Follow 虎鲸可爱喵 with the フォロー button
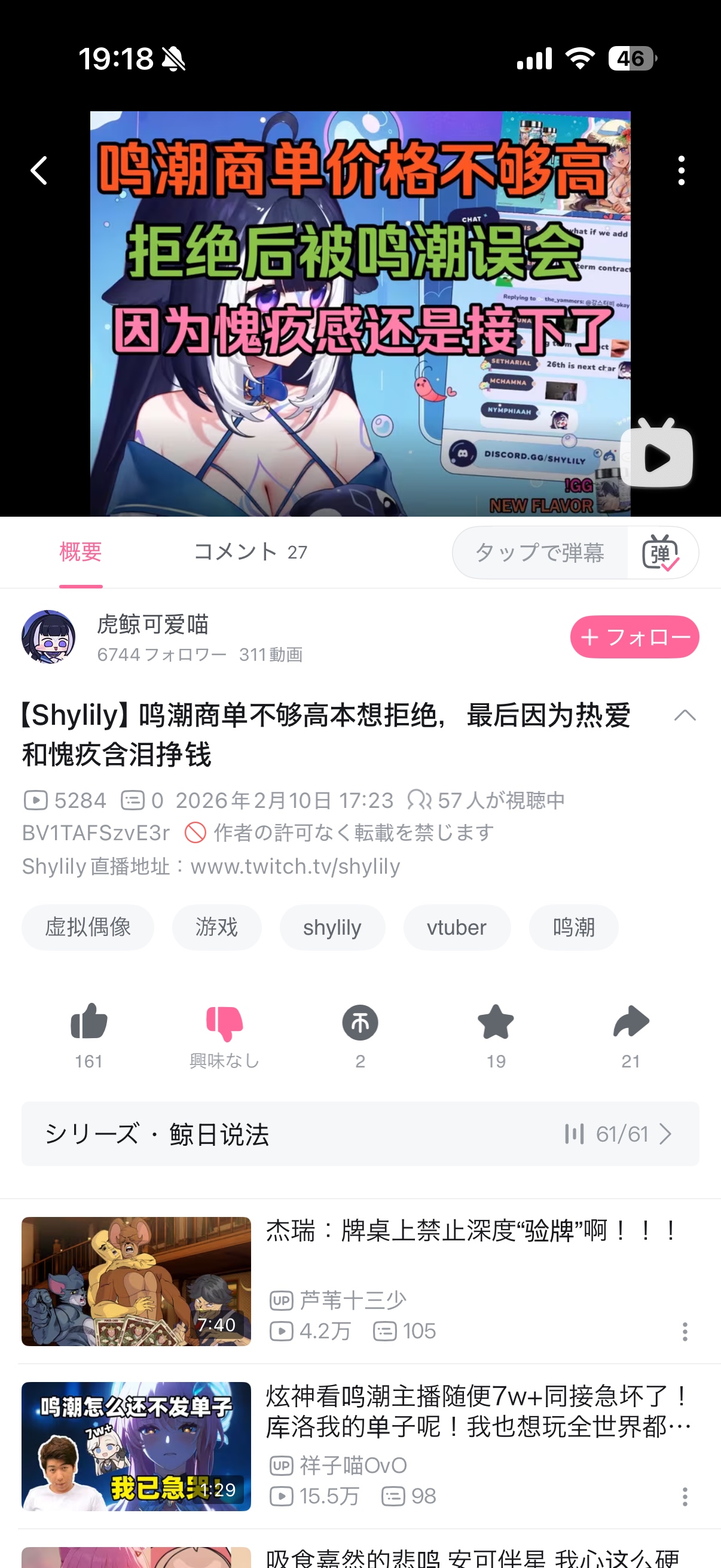The height and width of the screenshot is (1568, 721). point(634,637)
